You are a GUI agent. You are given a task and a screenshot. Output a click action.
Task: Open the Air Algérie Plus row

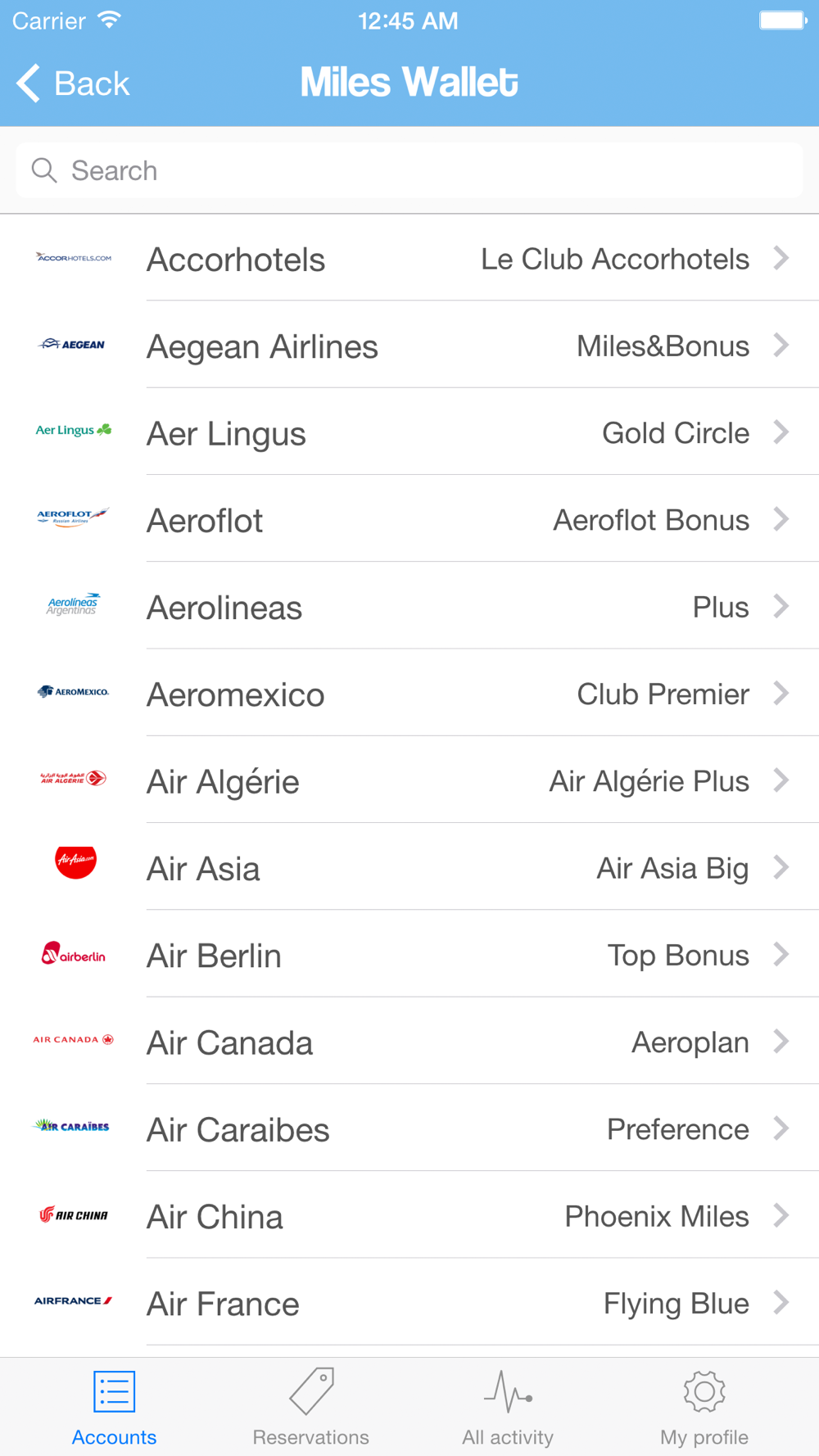tap(409, 780)
